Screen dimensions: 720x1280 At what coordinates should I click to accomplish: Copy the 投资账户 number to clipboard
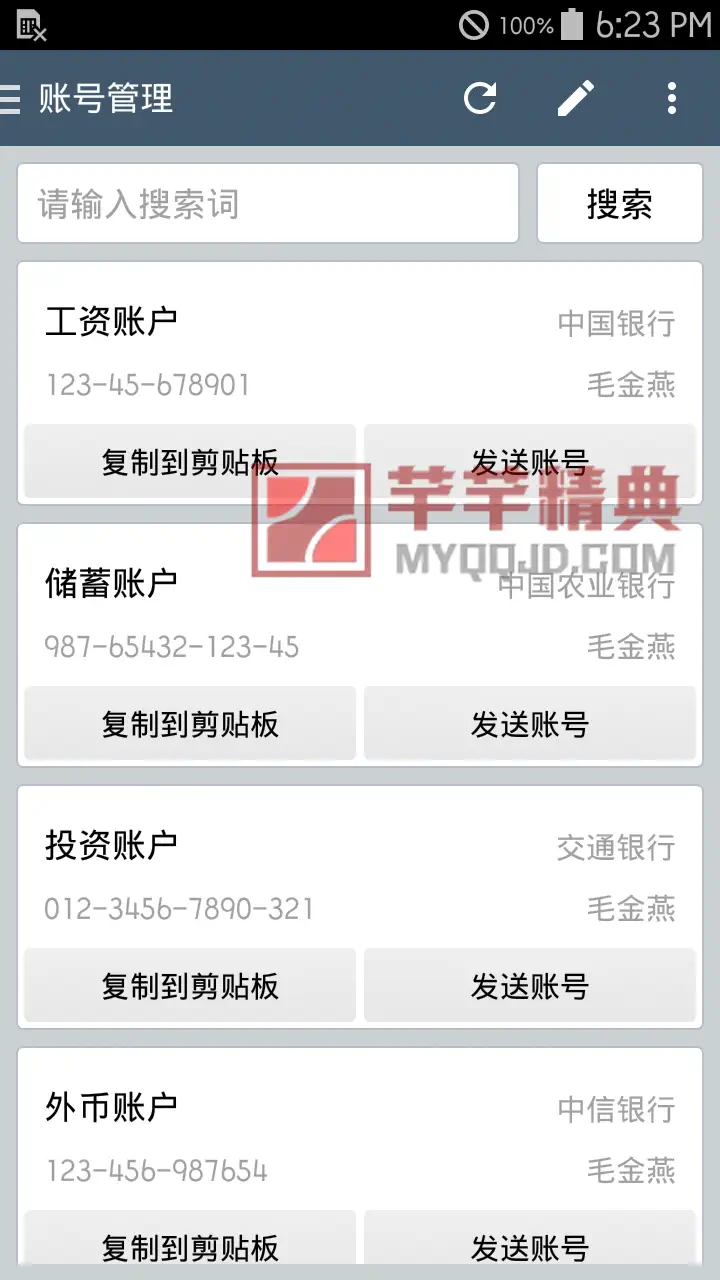click(x=190, y=986)
